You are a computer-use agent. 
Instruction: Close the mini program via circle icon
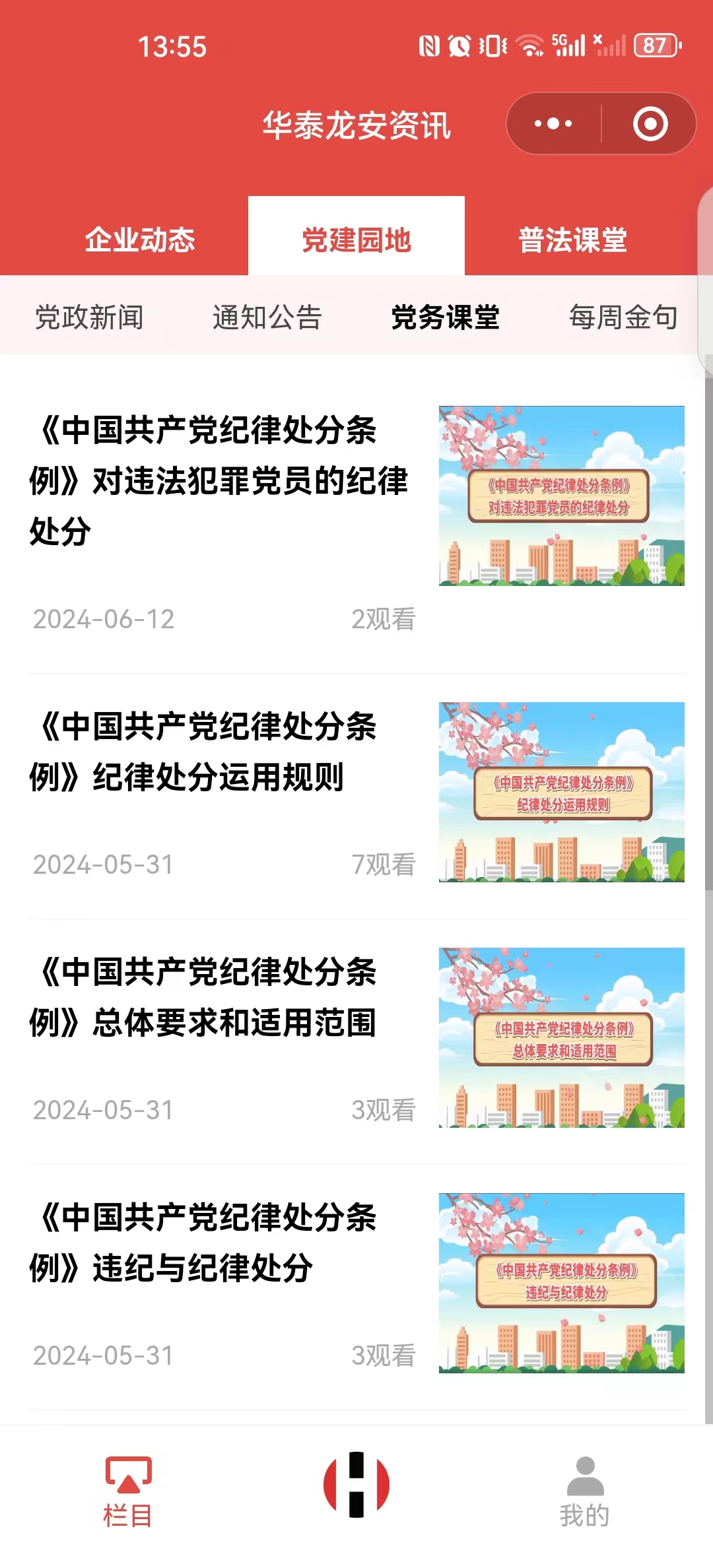coord(650,124)
